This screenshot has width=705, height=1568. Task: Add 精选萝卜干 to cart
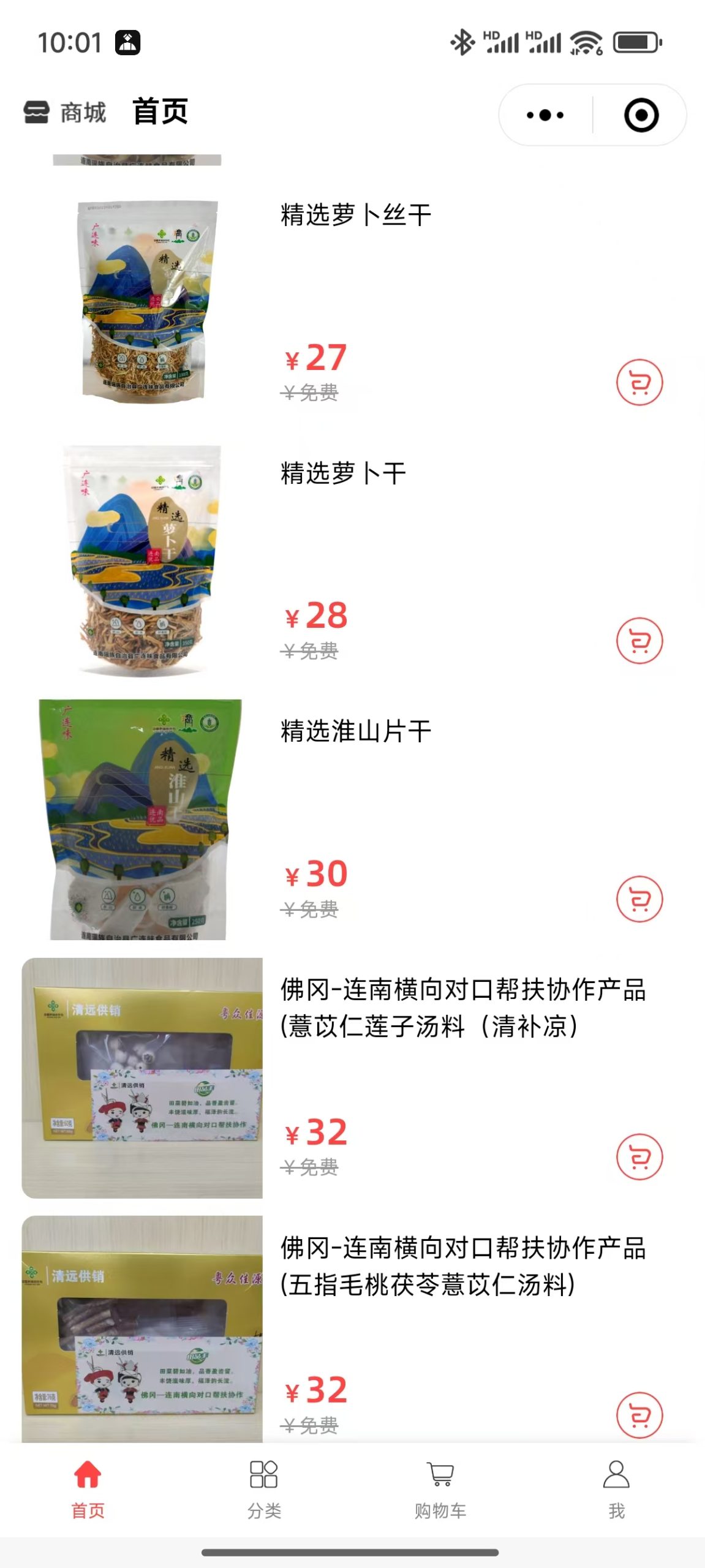point(639,641)
